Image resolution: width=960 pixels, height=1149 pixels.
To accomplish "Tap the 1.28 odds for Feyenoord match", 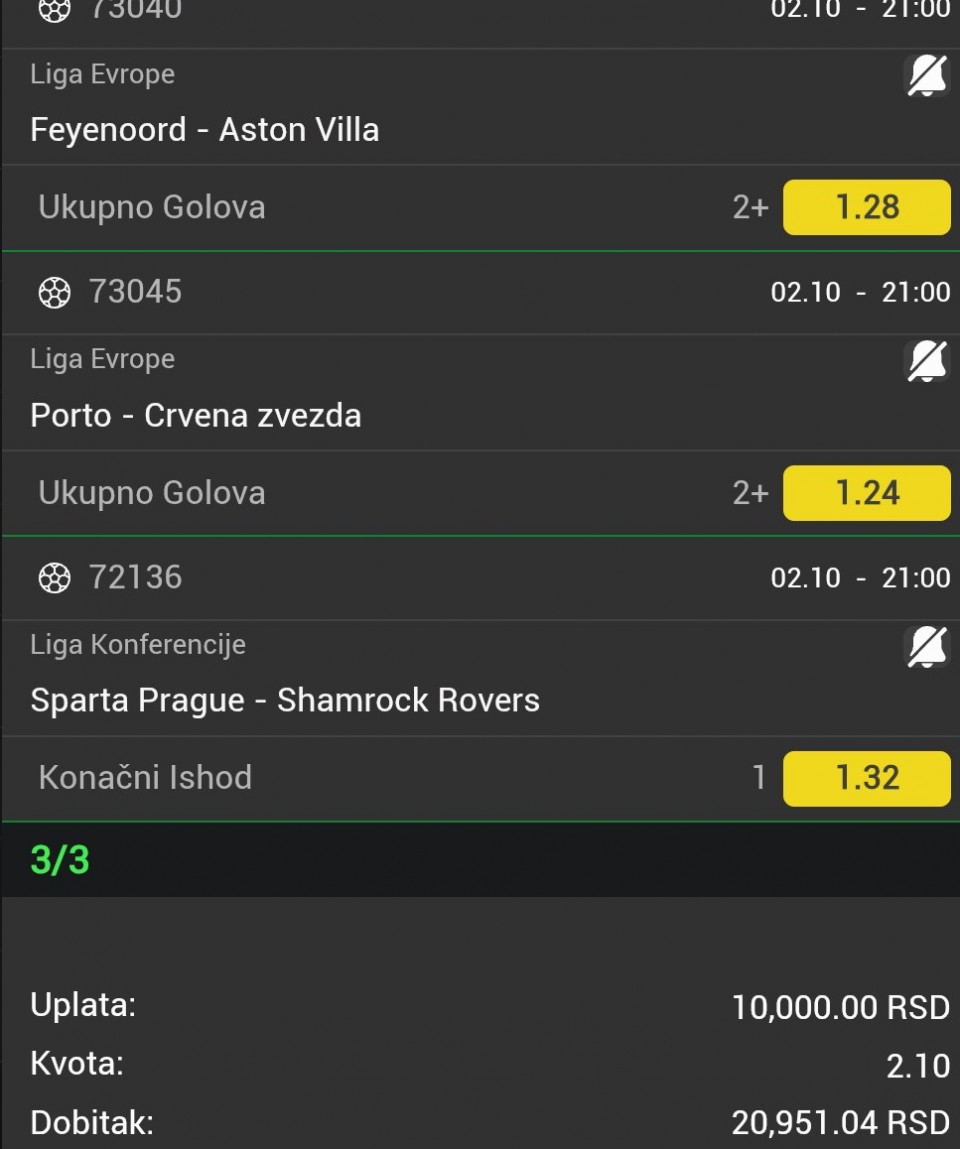I will [x=866, y=207].
